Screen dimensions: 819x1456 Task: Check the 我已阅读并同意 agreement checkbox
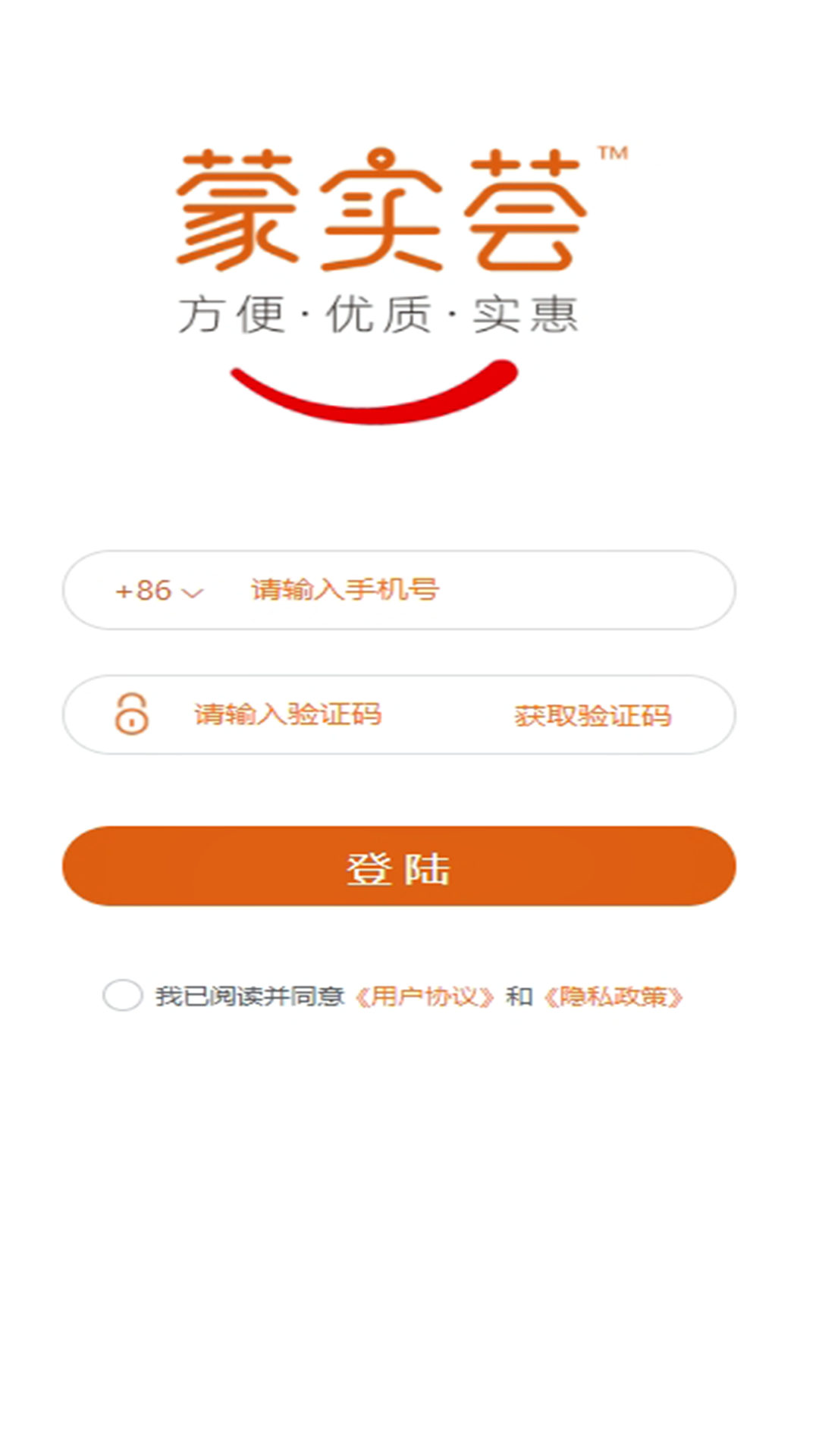[124, 993]
